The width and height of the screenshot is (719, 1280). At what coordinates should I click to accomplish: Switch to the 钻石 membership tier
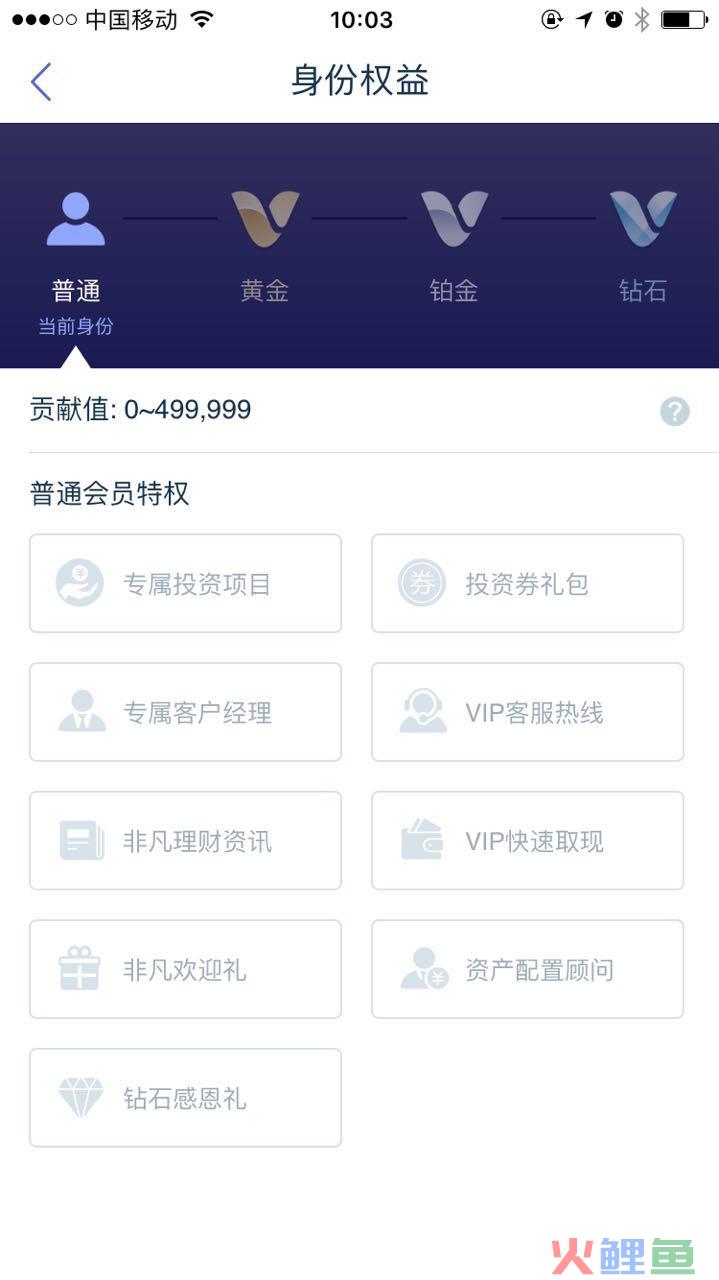pos(643,245)
